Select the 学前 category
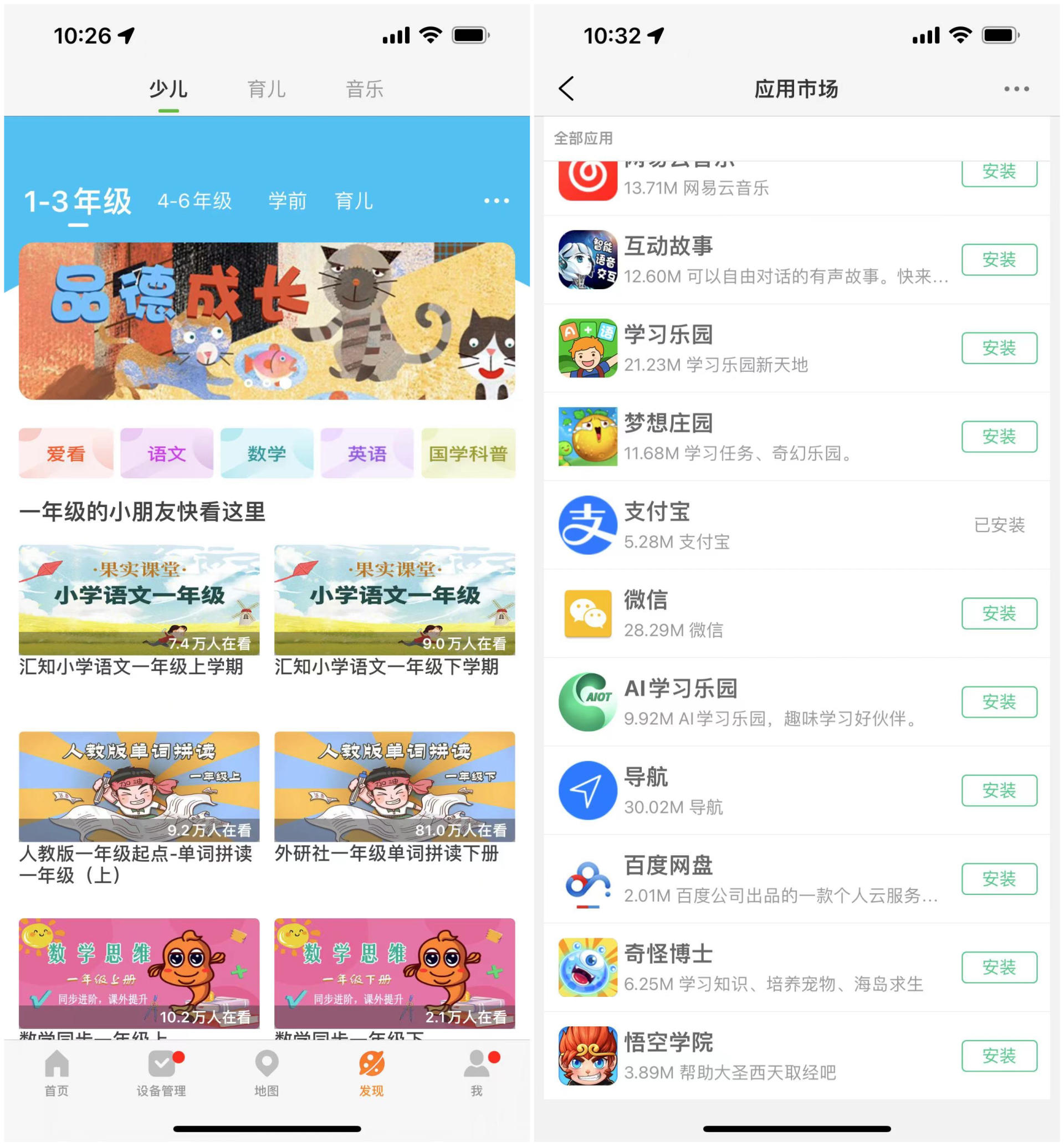Viewport: 1064px width, 1146px height. [287, 201]
